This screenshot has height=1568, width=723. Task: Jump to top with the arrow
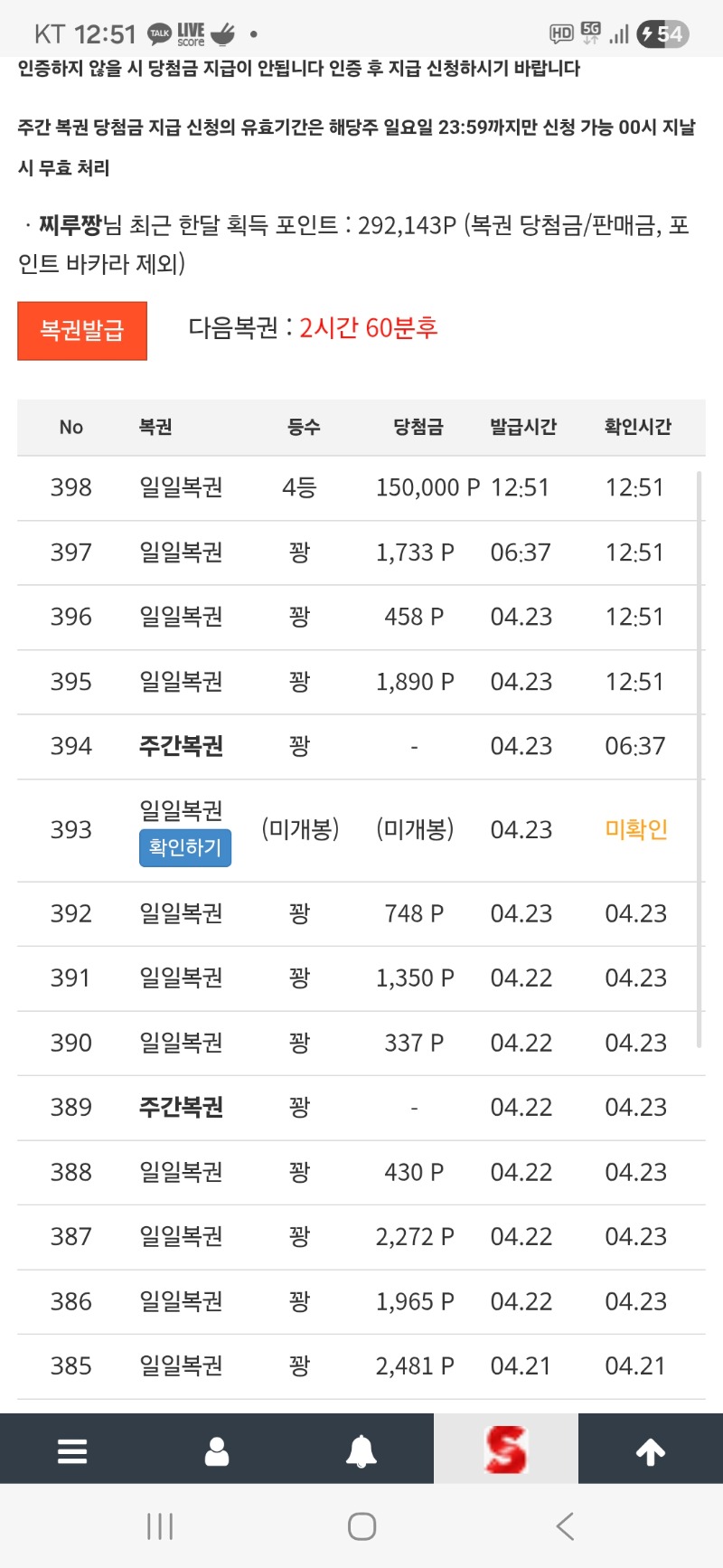pos(650,1450)
